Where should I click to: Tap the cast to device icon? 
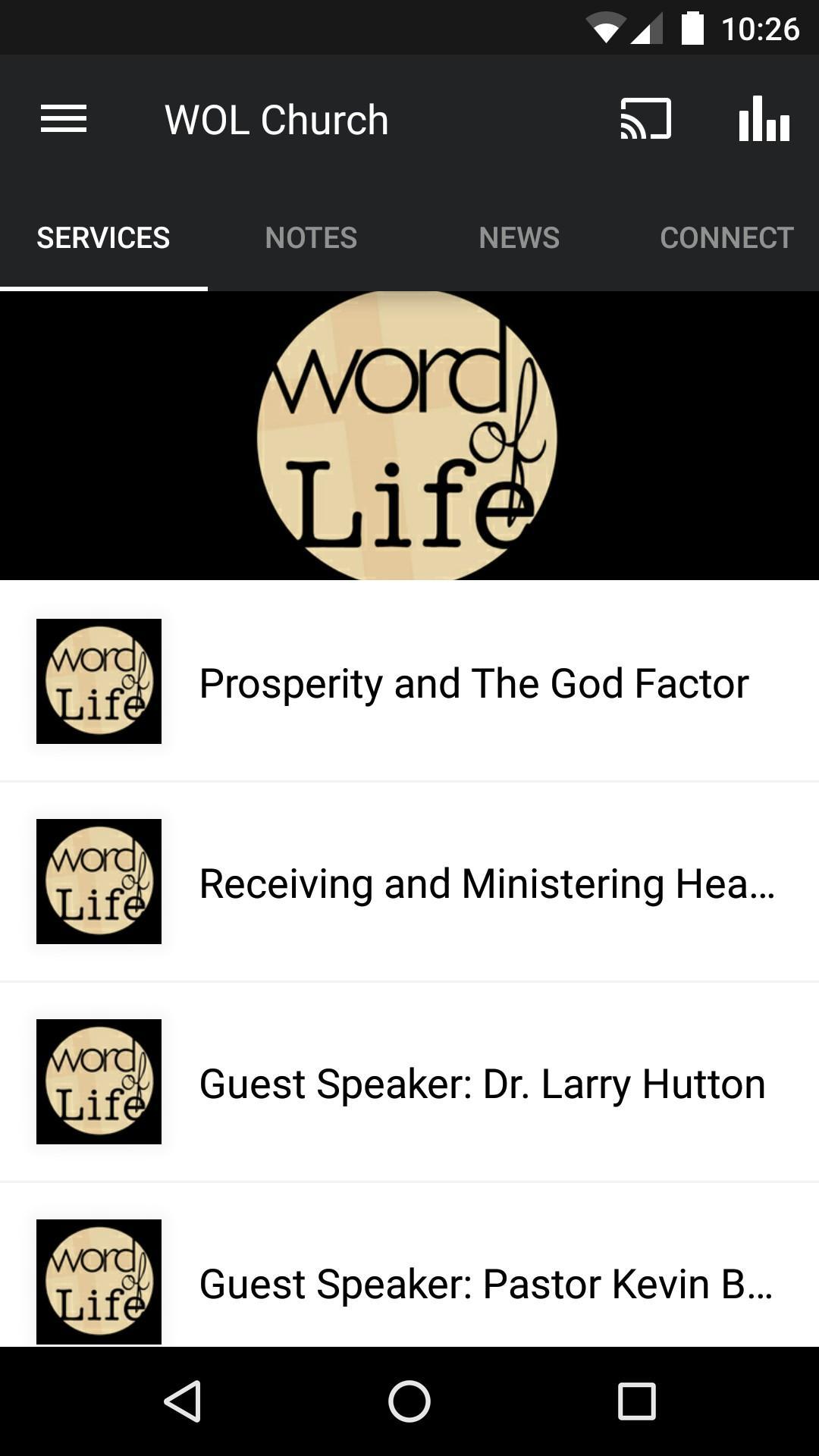tap(645, 119)
